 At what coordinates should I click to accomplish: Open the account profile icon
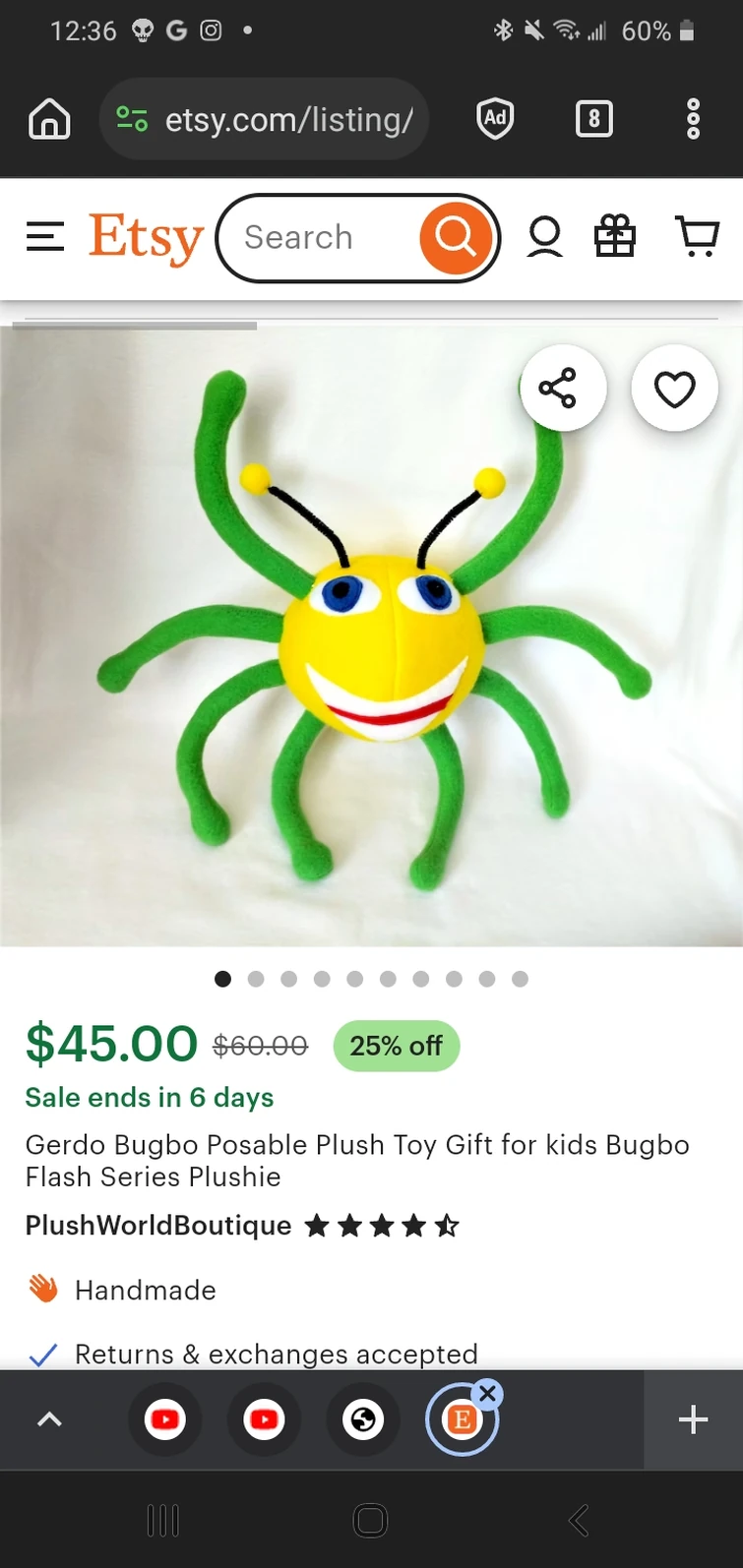(x=544, y=237)
